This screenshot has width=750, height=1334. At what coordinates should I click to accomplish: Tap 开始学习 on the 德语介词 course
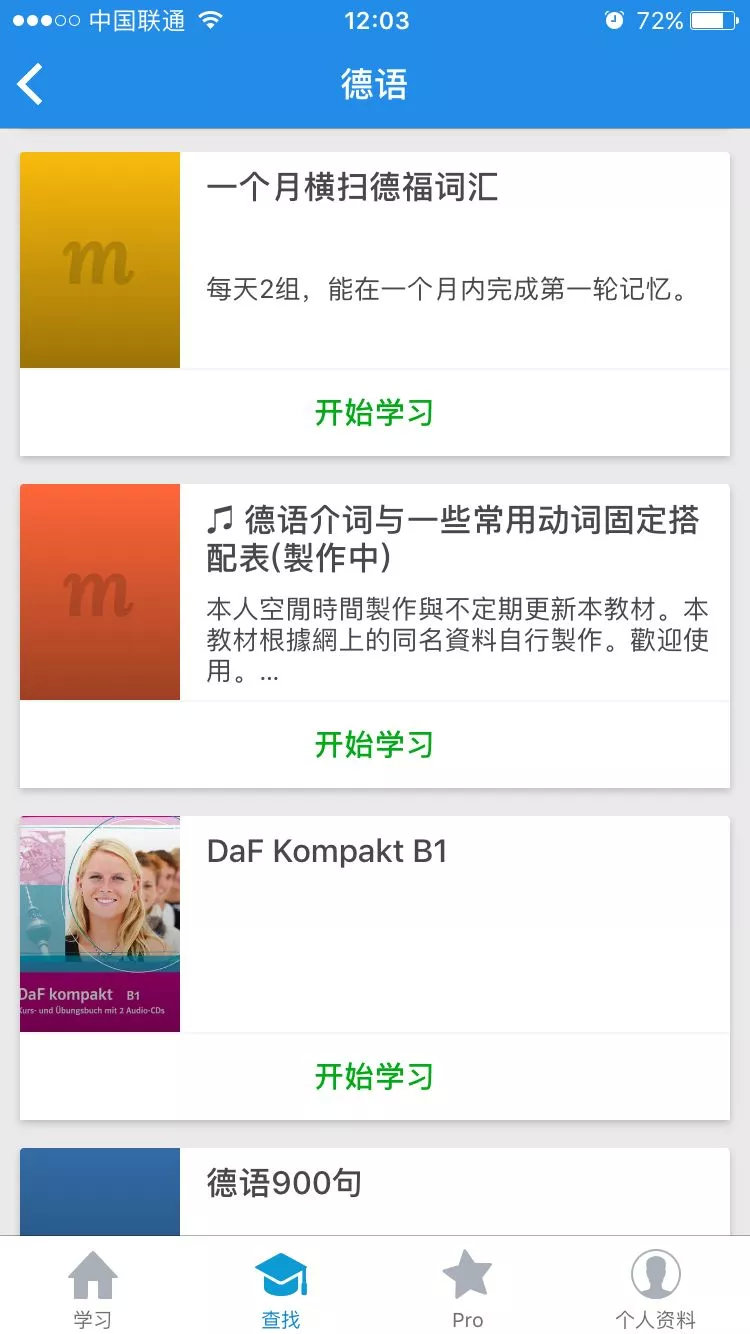tap(374, 744)
